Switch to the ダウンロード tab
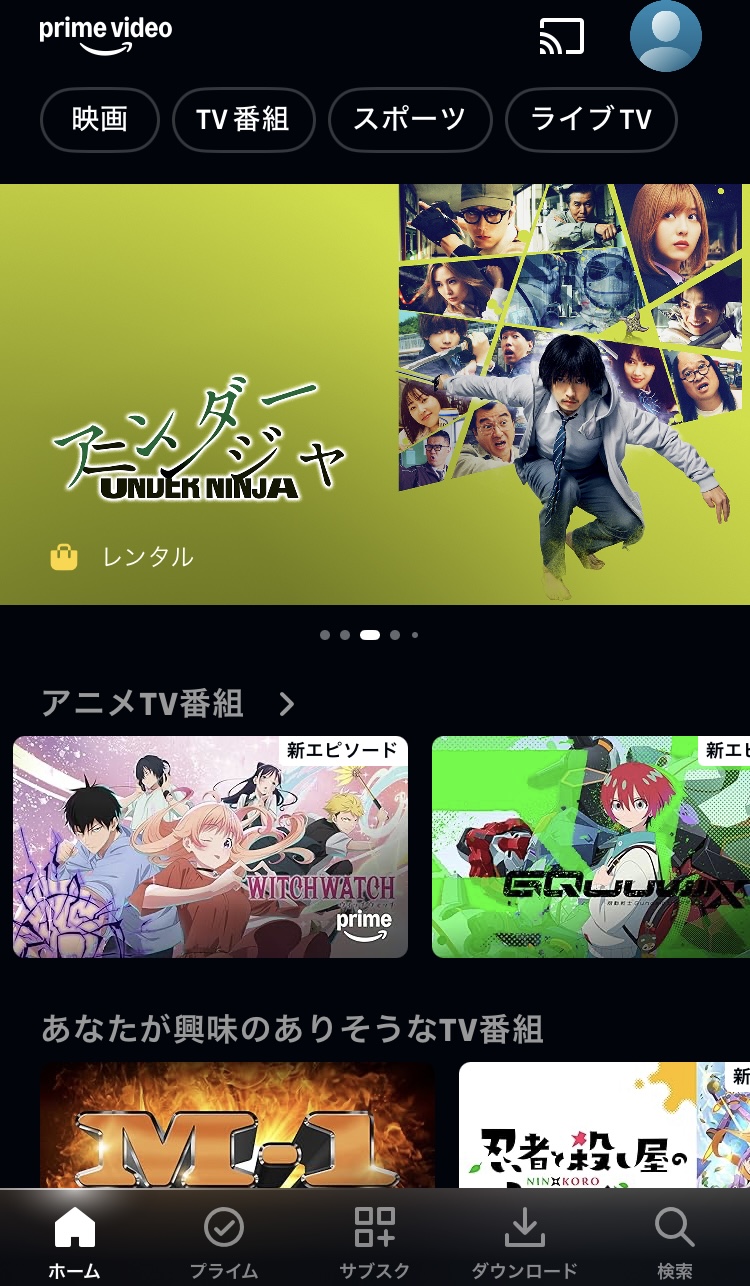The width and height of the screenshot is (750, 1286). coord(525,1243)
